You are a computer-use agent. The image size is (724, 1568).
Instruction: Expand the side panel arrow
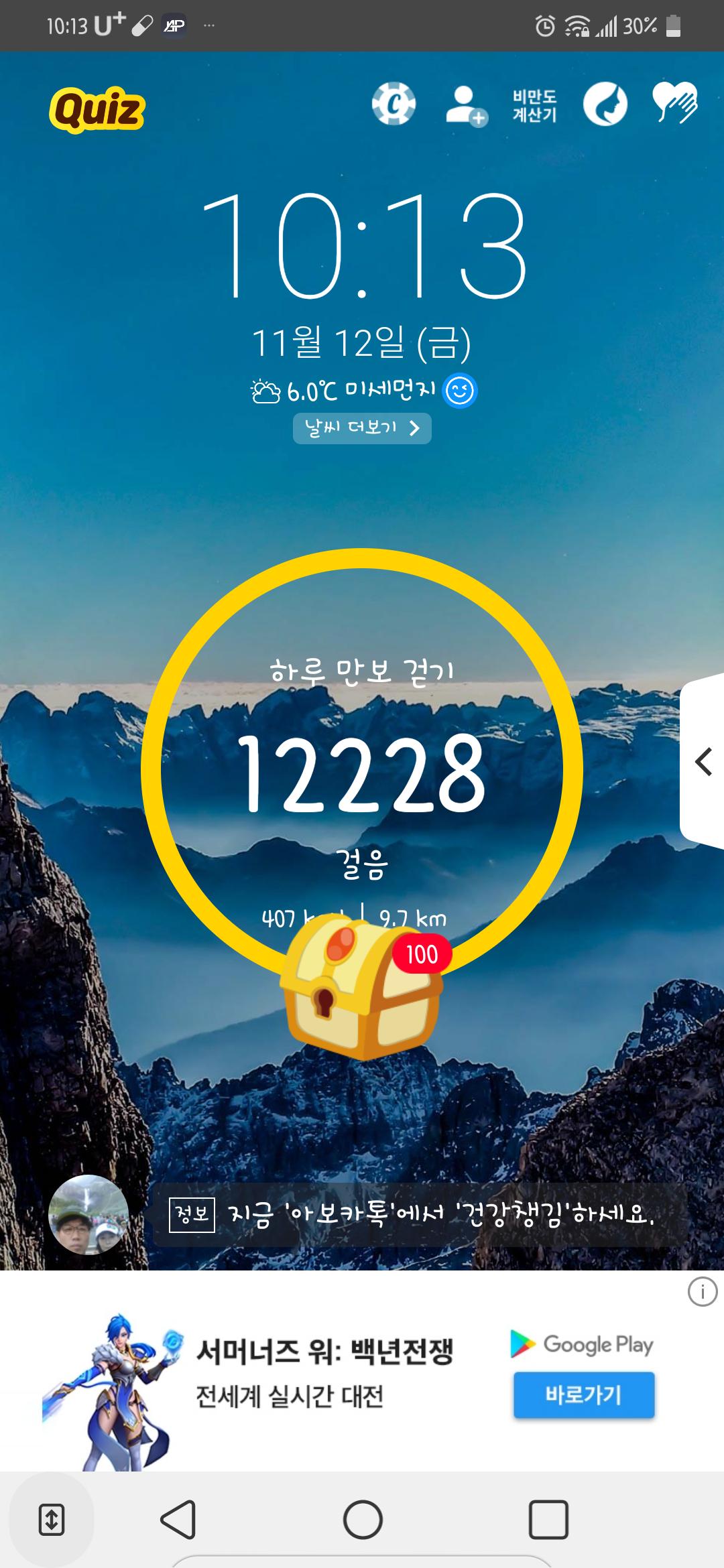(703, 762)
